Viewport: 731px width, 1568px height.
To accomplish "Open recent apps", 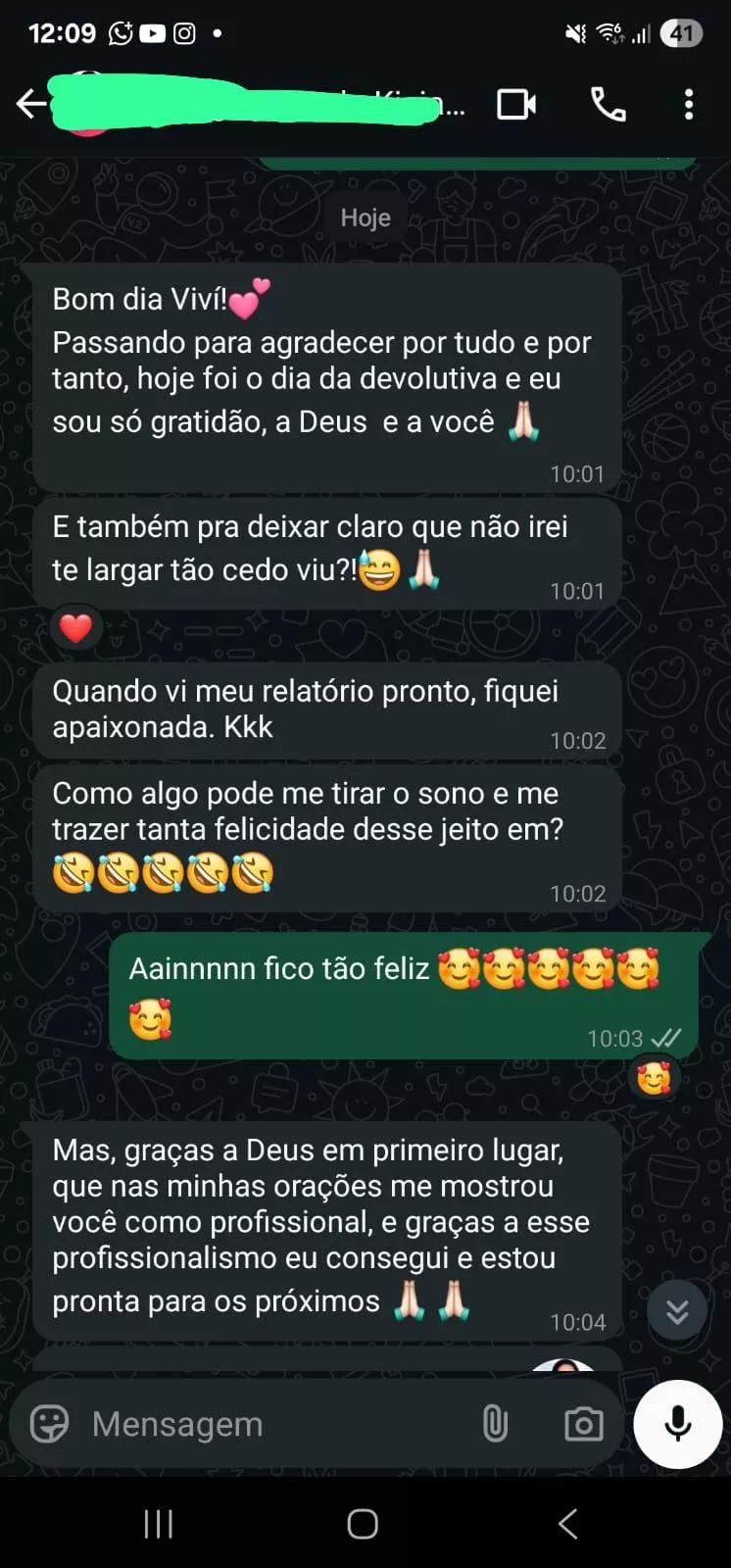I will tap(159, 1524).
